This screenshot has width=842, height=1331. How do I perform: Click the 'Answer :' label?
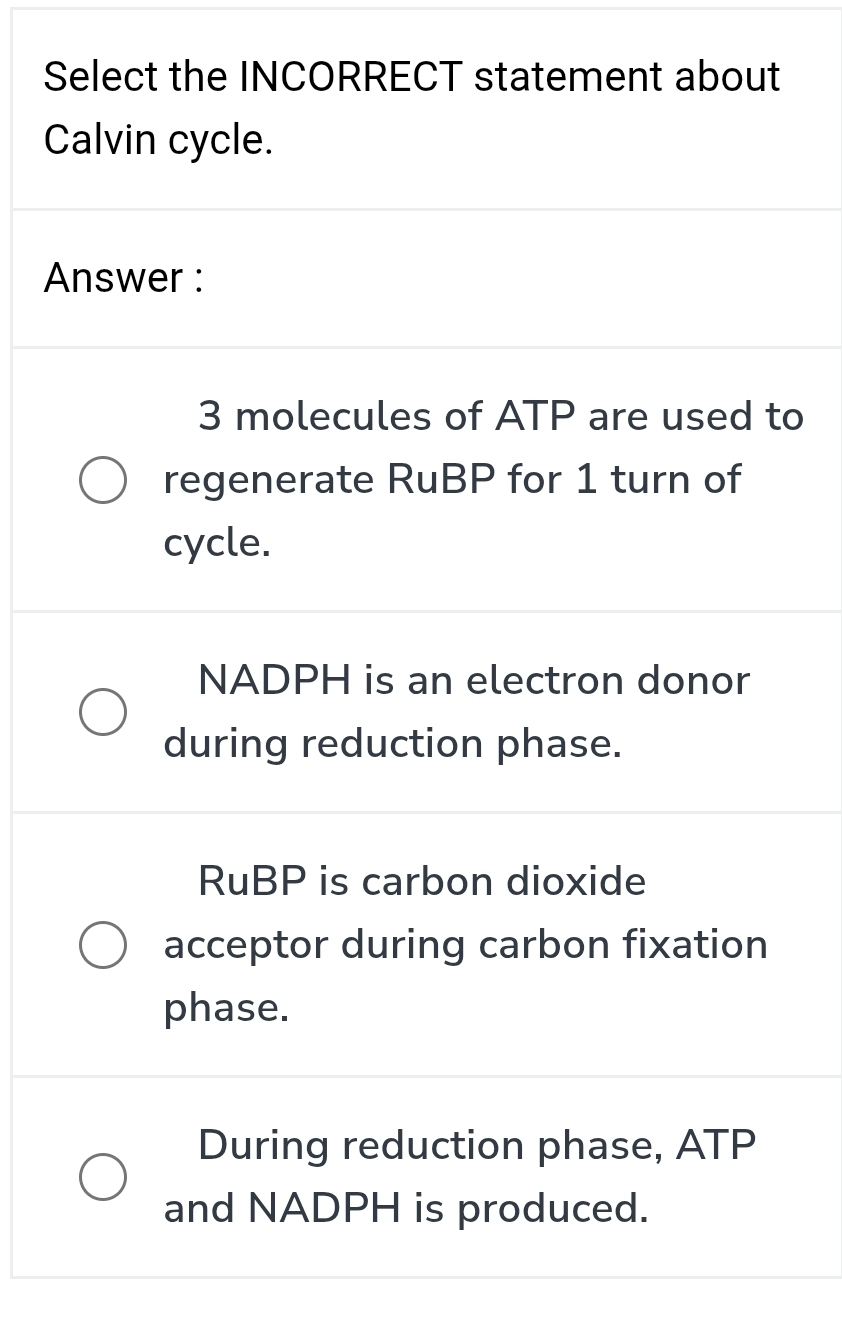[x=124, y=278]
